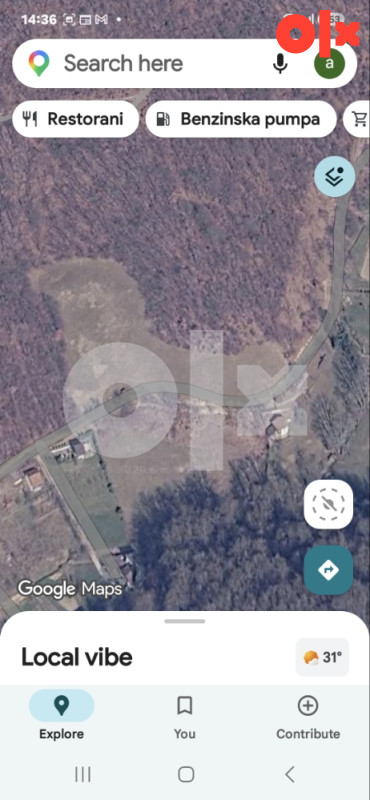Select the shopping cart chip
Screen dimensions: 370x800
[x=359, y=119]
